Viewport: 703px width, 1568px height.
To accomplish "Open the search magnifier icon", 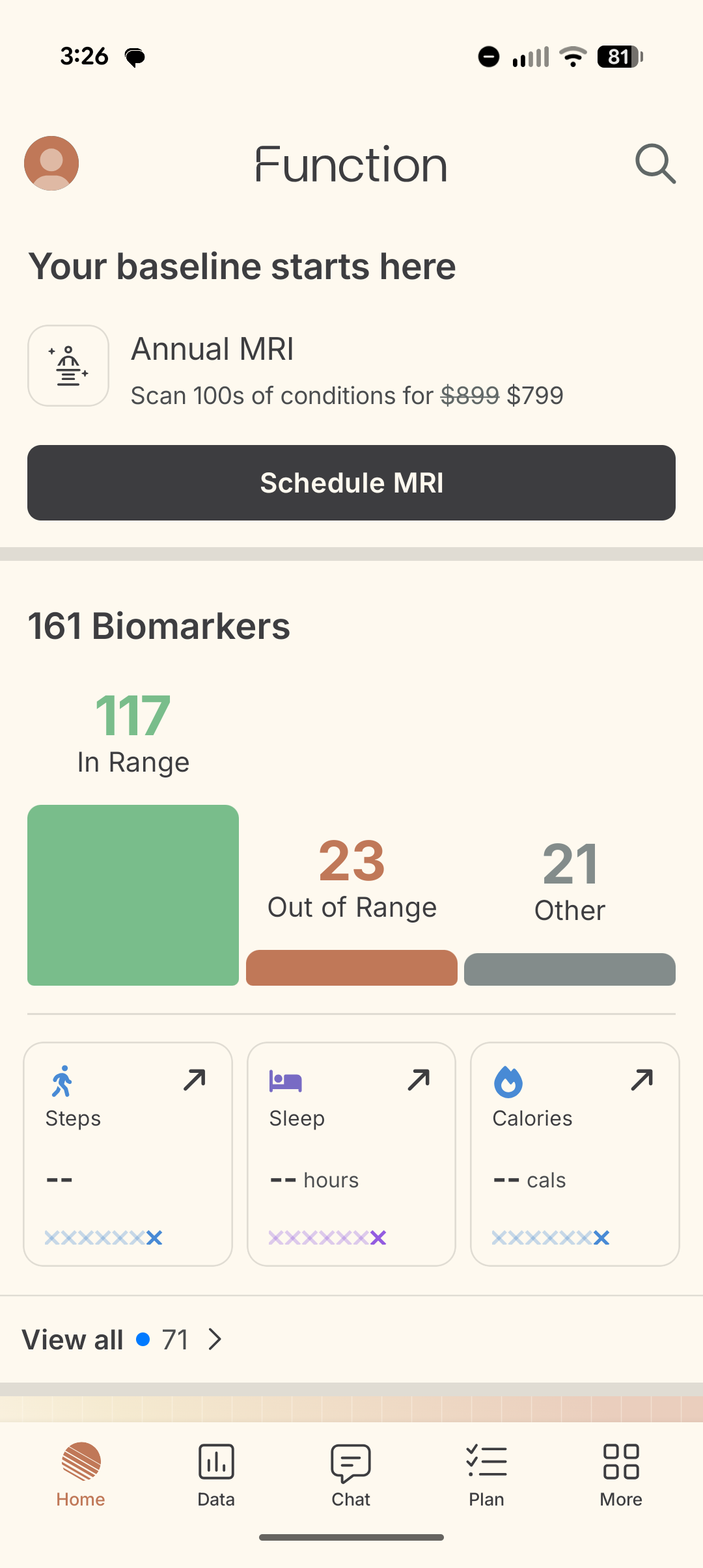I will pos(655,163).
